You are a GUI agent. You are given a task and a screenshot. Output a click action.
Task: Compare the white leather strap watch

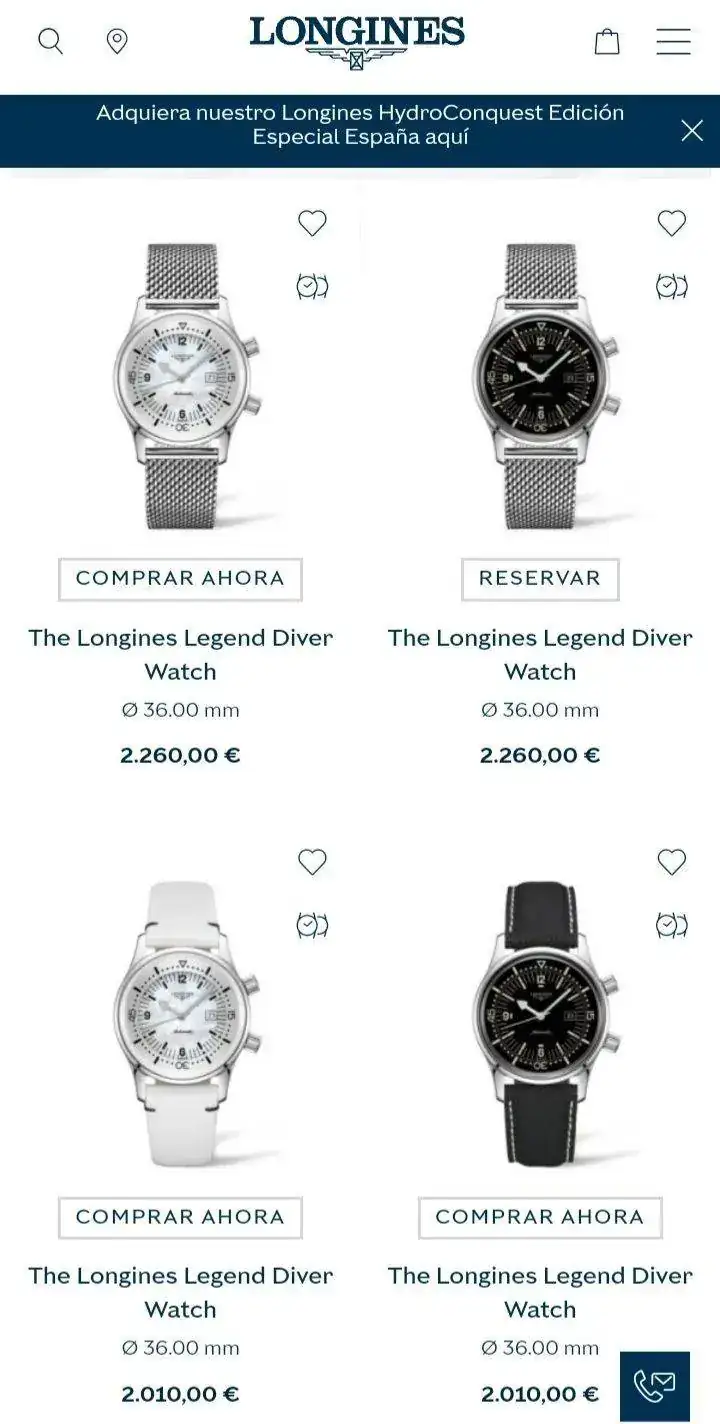pyautogui.click(x=312, y=926)
